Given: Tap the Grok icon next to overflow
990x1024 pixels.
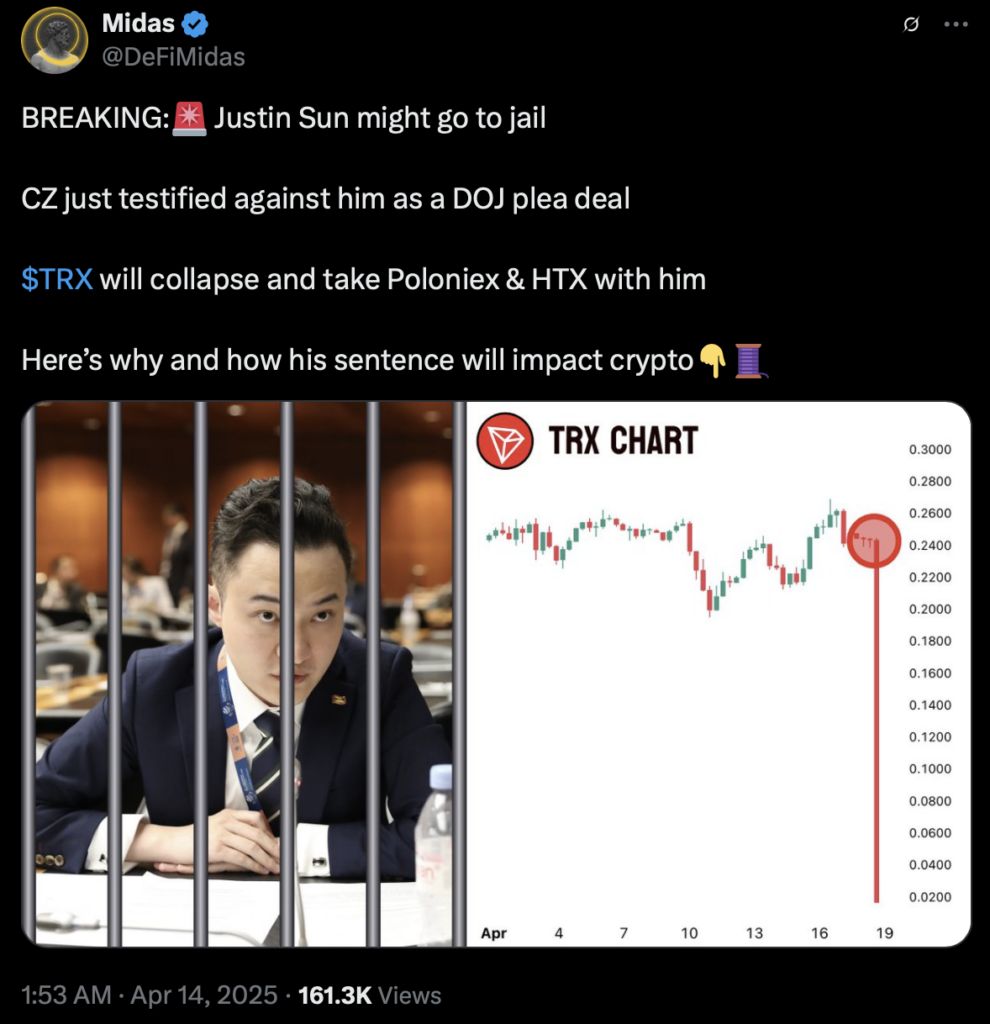Looking at the screenshot, I should point(911,26).
